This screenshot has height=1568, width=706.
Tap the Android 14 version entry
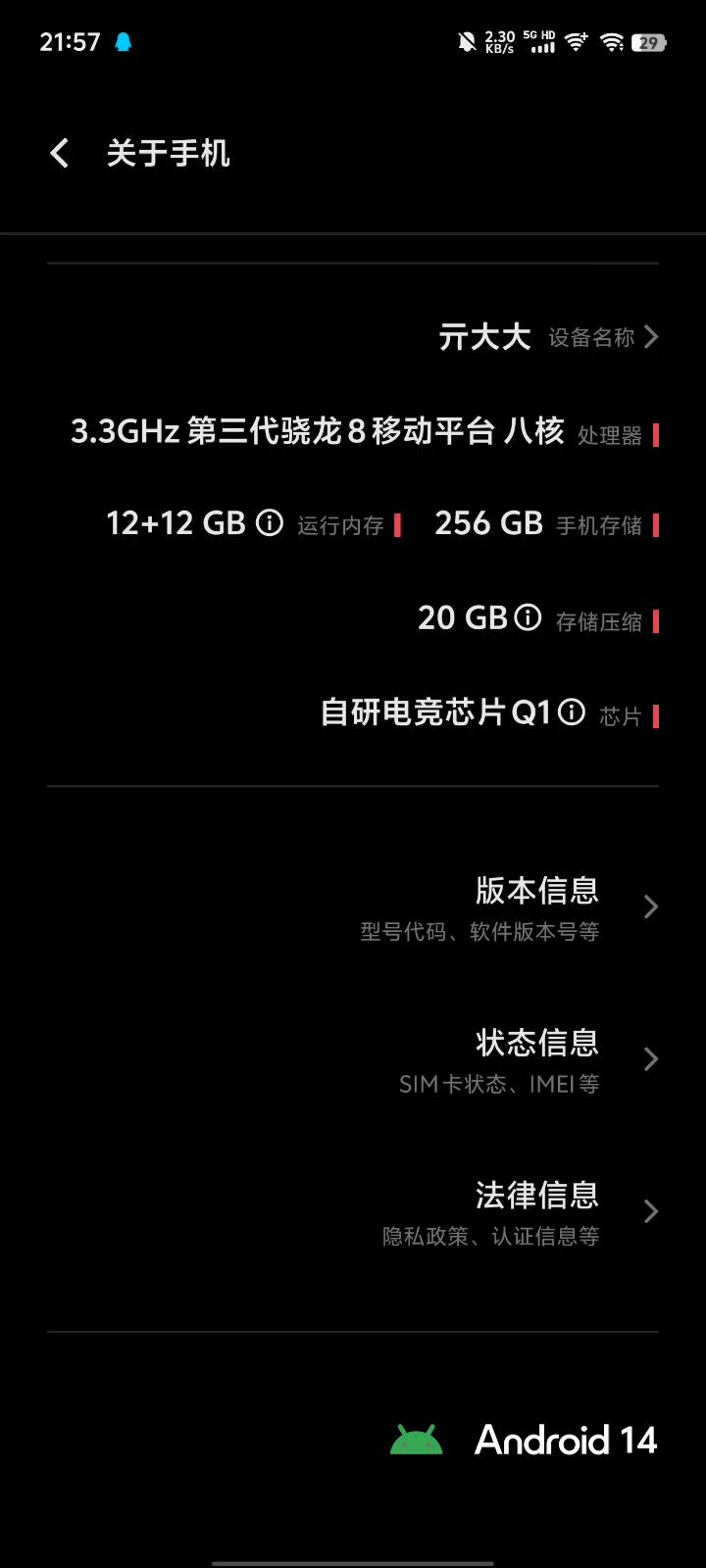coord(525,1440)
